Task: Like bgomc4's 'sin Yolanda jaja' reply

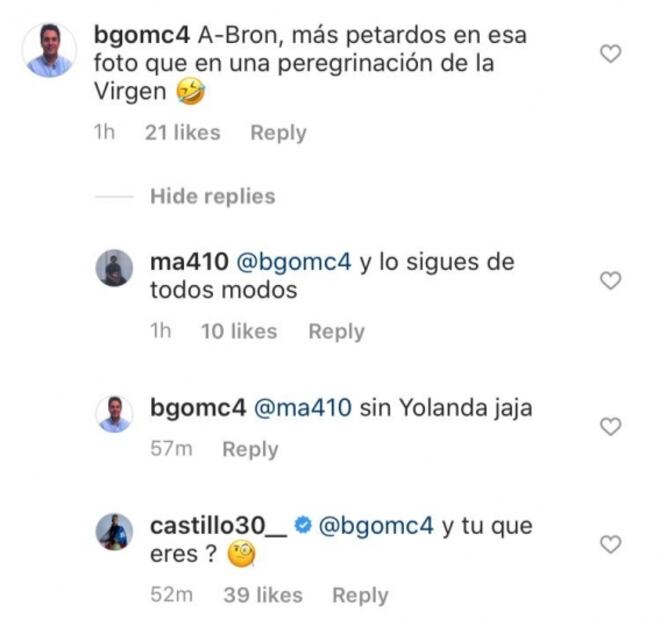Action: coord(610,427)
